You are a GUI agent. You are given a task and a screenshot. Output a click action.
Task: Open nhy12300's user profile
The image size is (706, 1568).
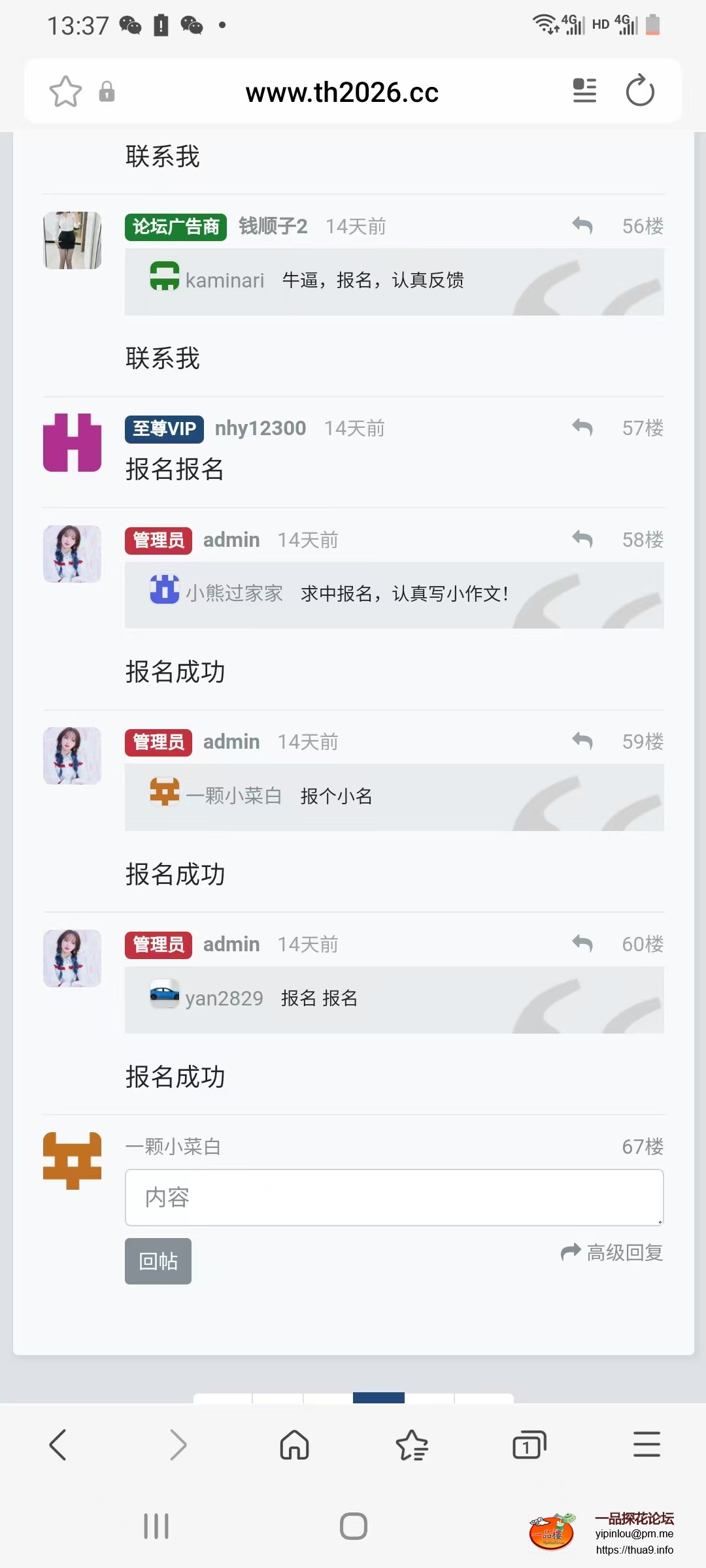(260, 429)
